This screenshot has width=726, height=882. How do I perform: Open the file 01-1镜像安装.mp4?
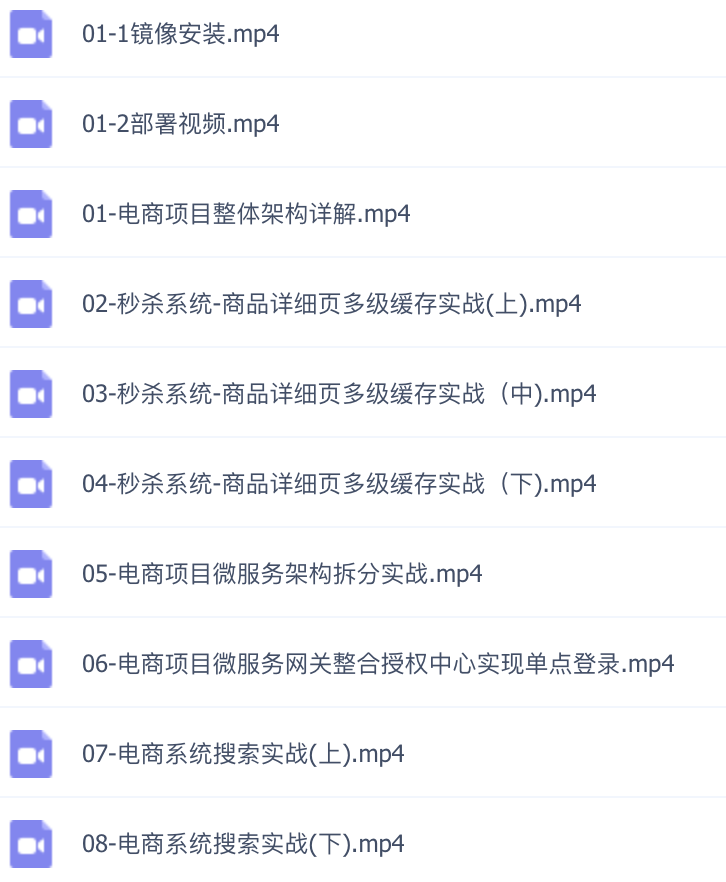tap(180, 34)
